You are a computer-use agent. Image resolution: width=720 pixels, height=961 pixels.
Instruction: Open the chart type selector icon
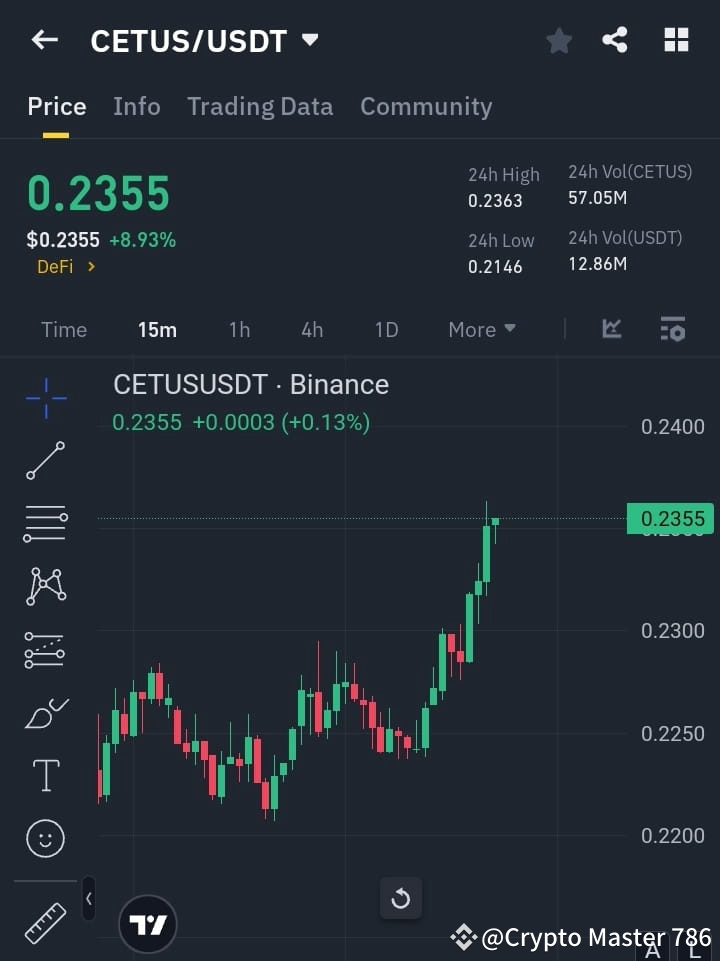[610, 329]
